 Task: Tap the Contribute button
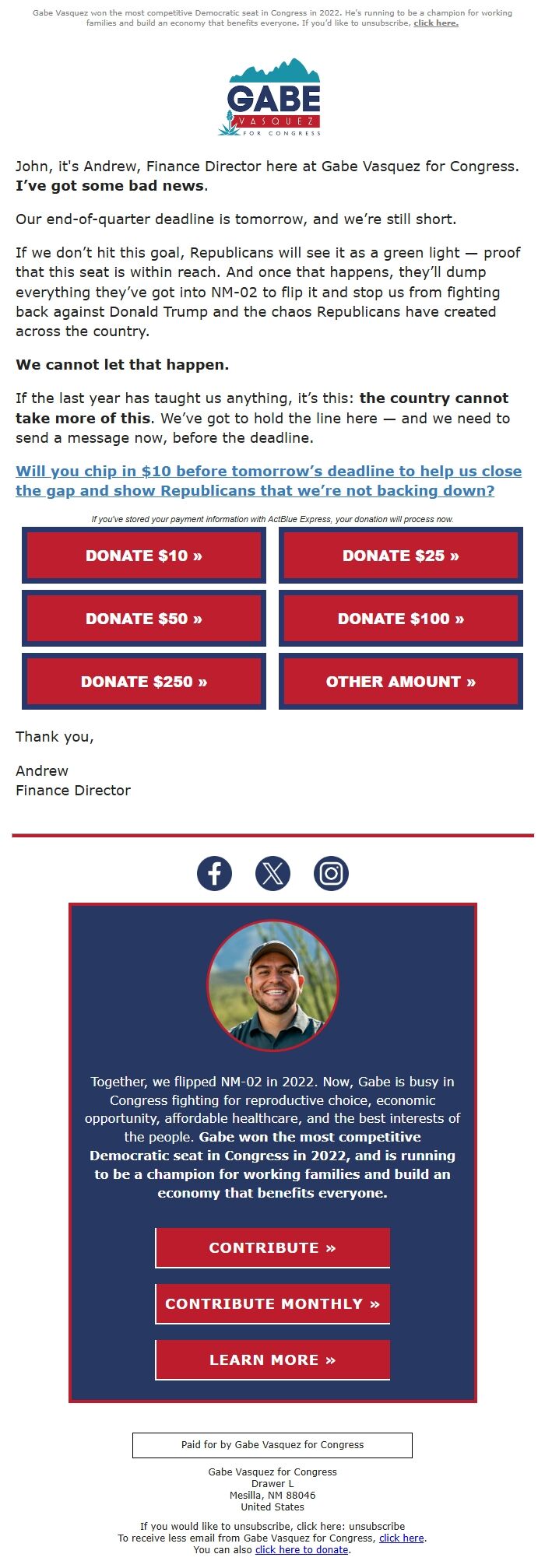(x=272, y=1248)
